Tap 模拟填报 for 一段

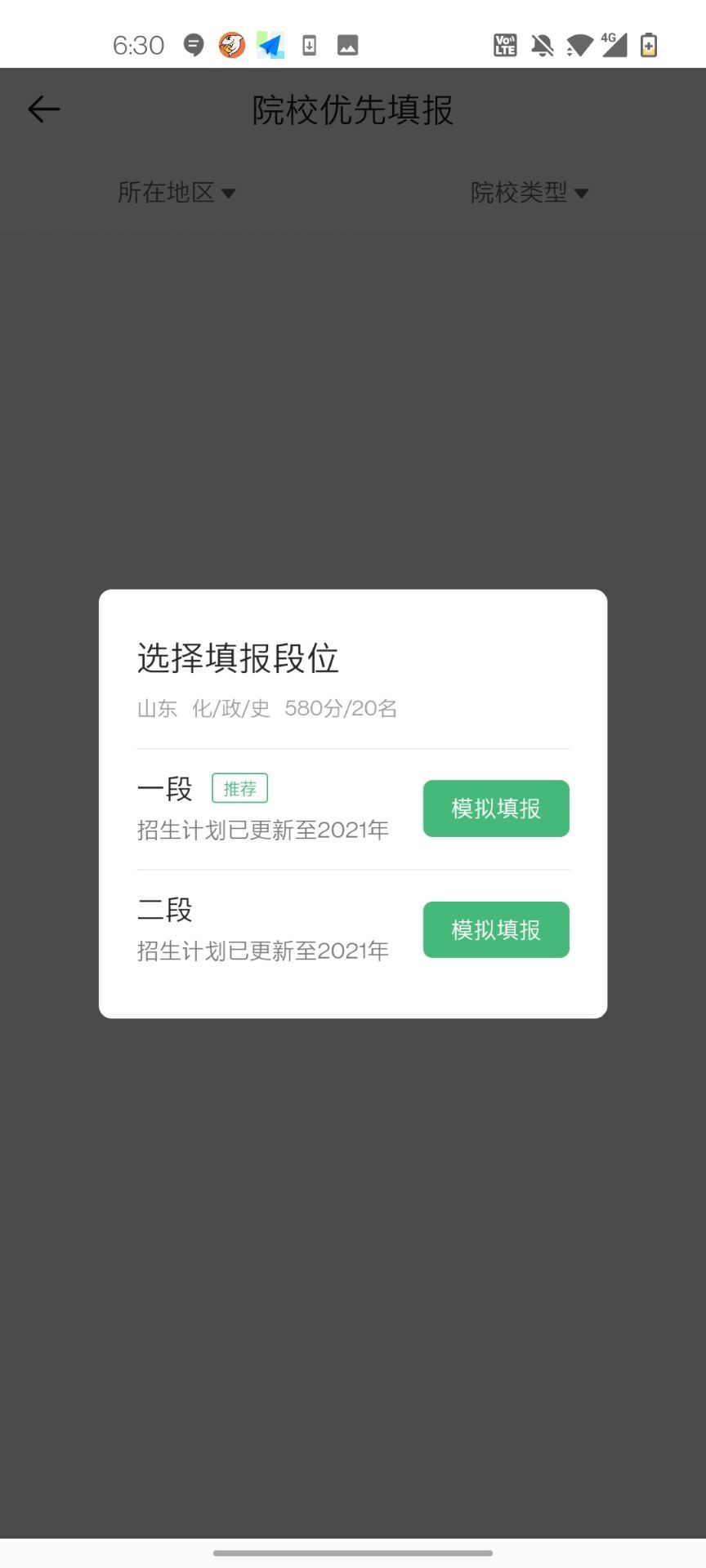[x=496, y=808]
